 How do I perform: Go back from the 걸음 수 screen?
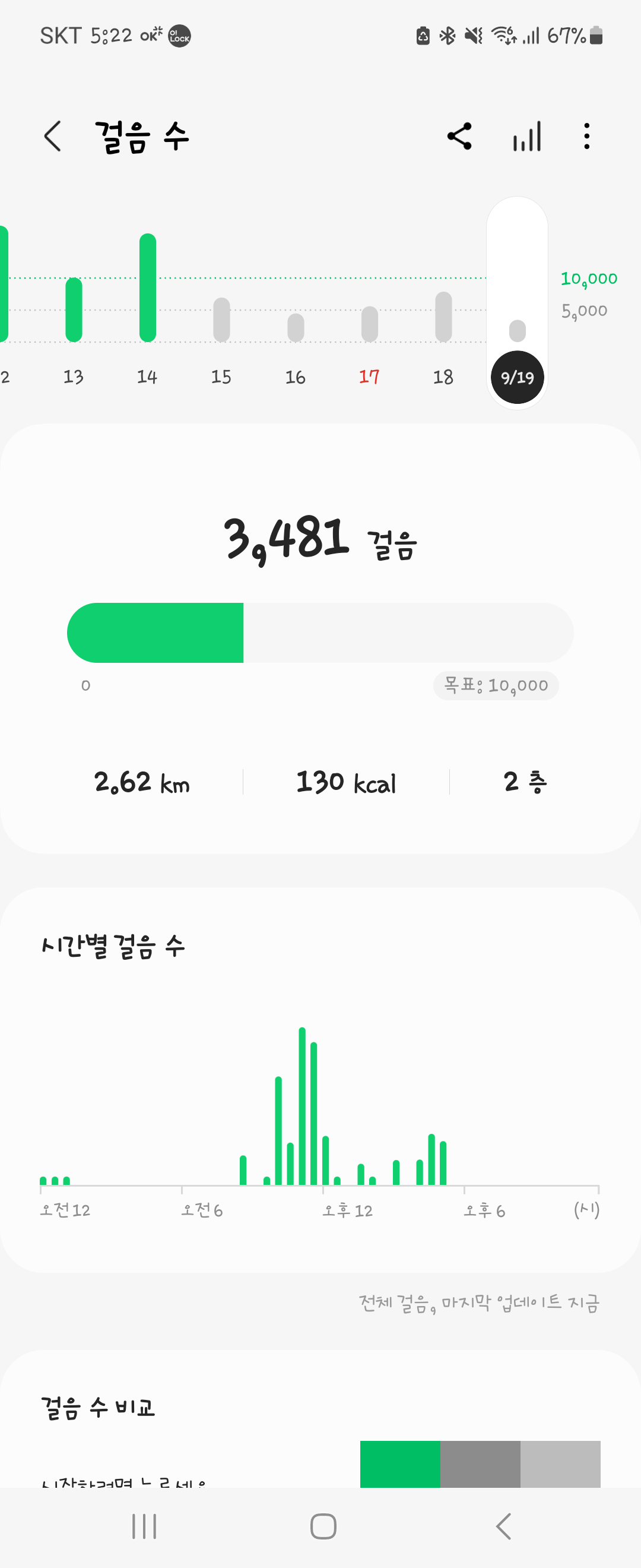(53, 136)
